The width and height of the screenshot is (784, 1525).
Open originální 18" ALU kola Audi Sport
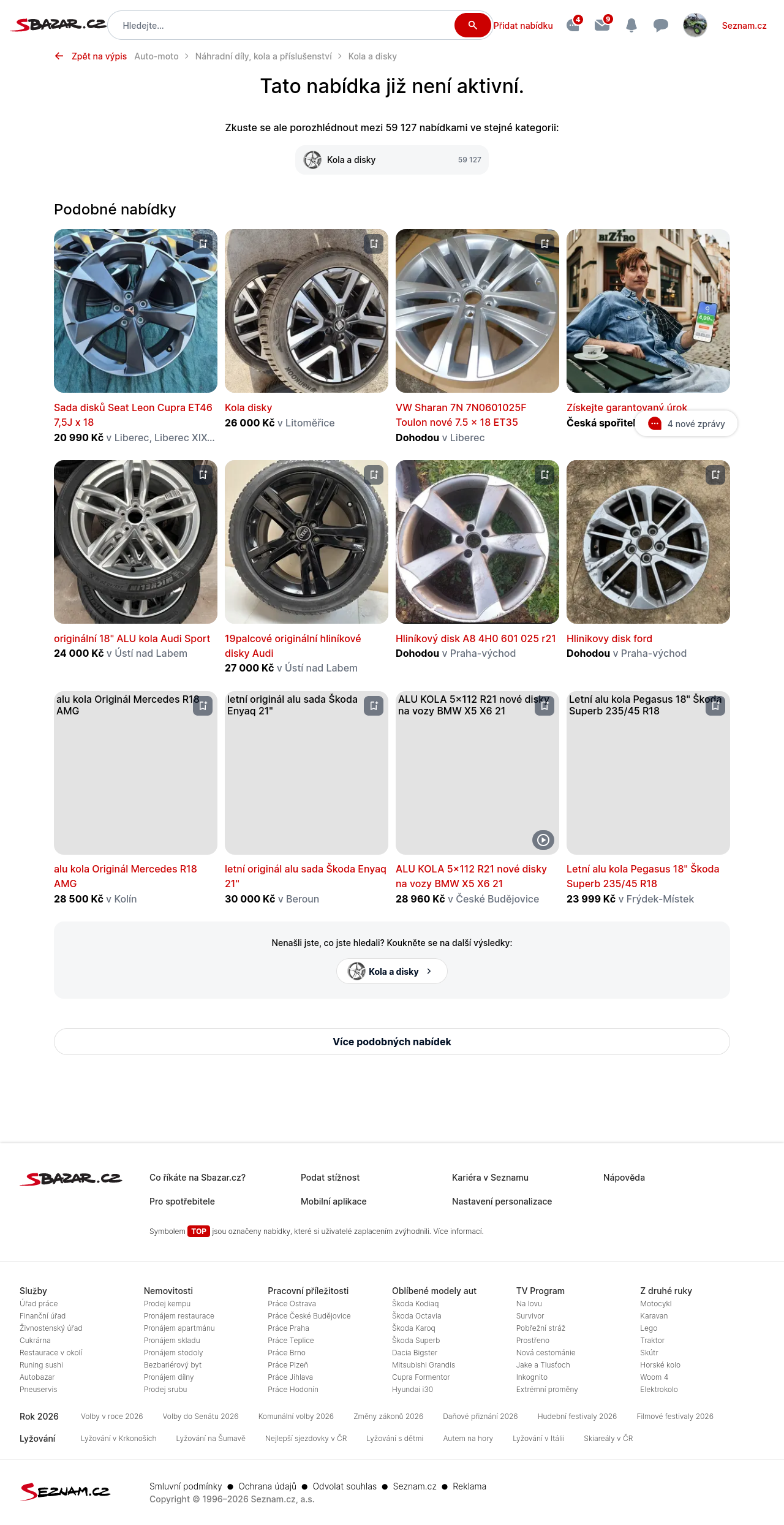pos(132,638)
